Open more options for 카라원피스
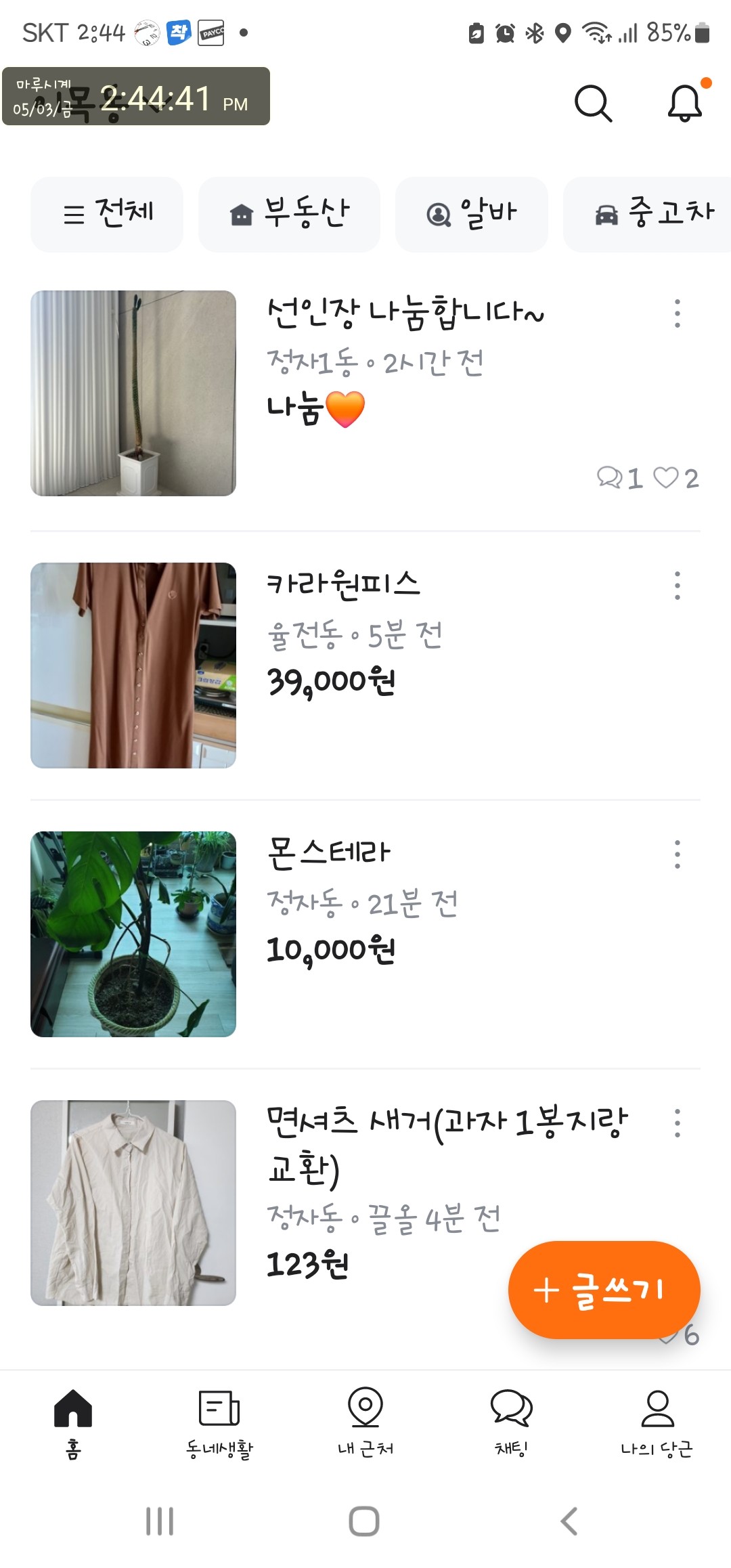731x1568 pixels. (677, 586)
